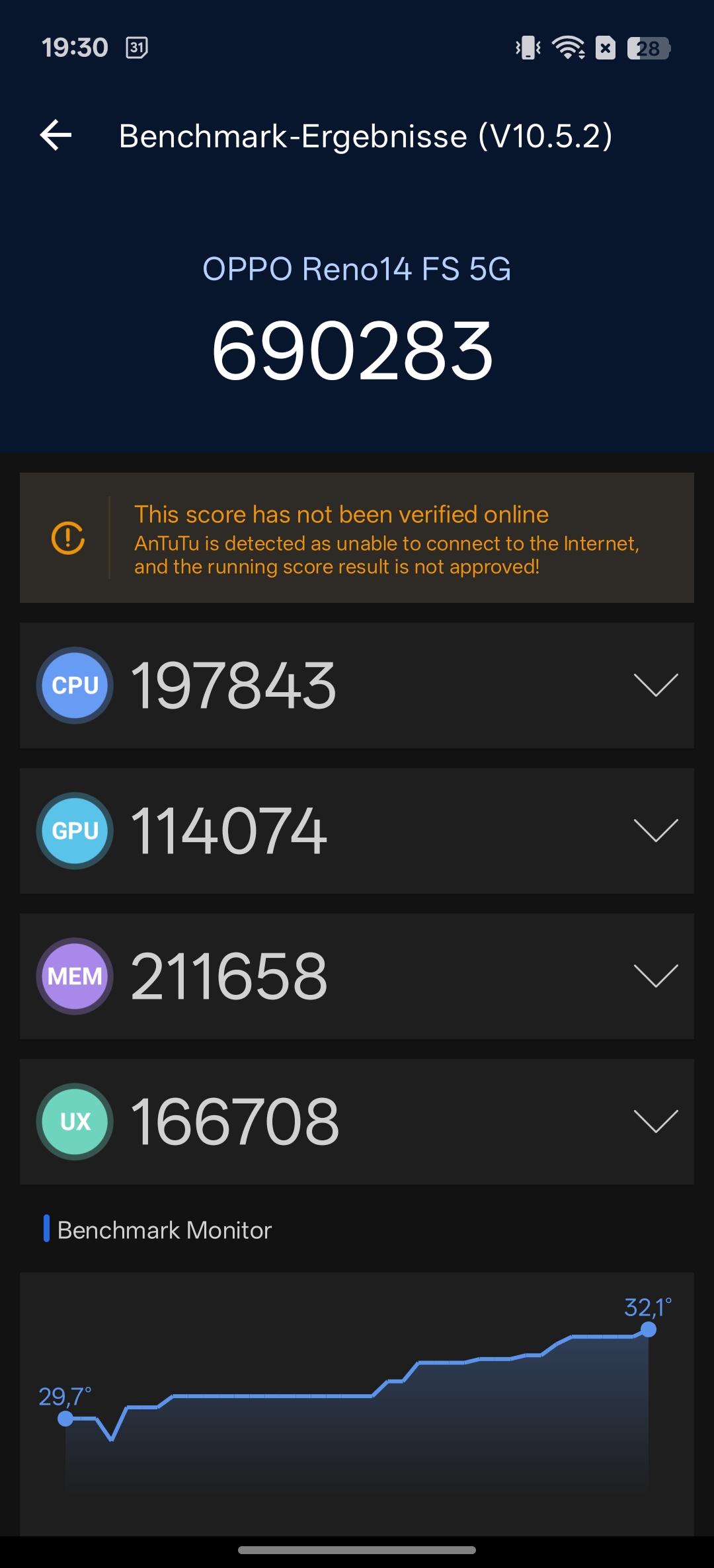Expand the MEM score breakdown
The width and height of the screenshot is (714, 1568).
[x=655, y=976]
